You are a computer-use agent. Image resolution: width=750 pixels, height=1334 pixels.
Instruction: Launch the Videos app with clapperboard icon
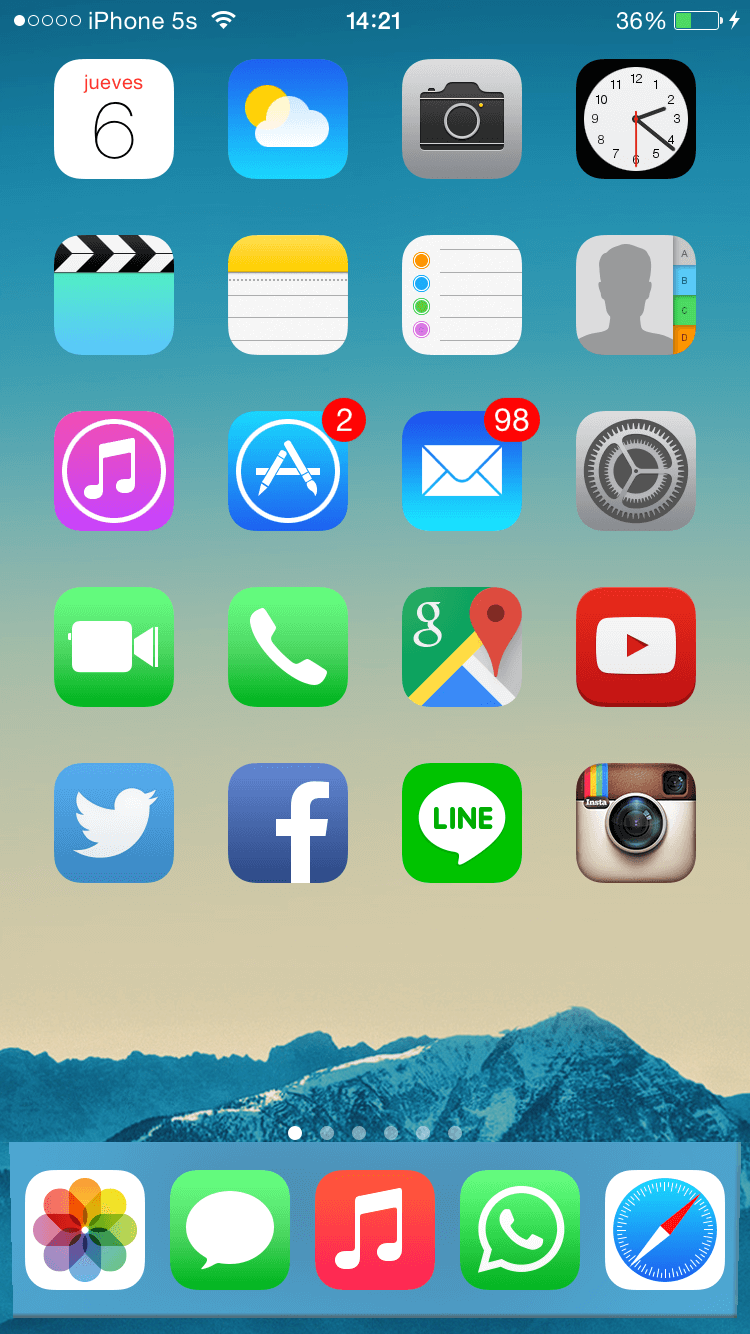click(114, 295)
